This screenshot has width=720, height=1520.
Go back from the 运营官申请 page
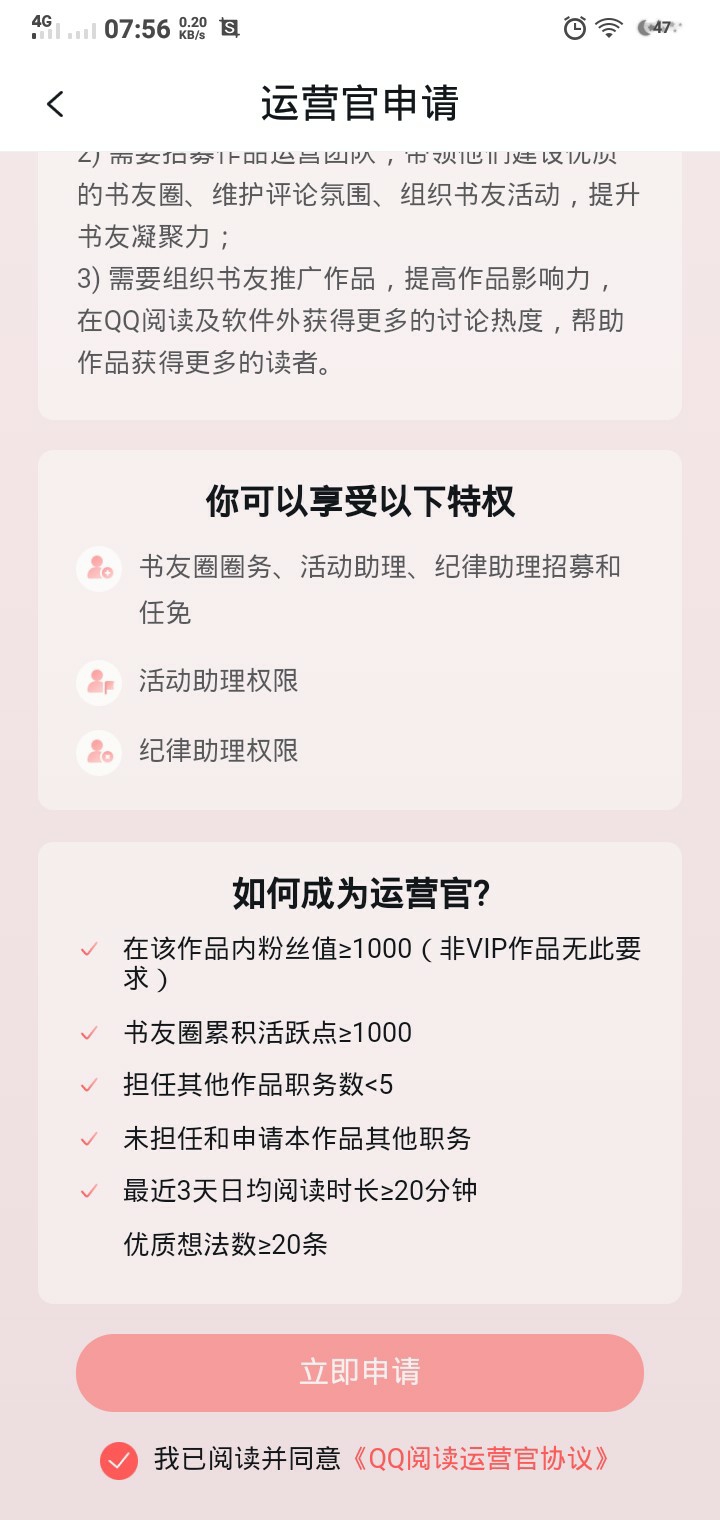[x=55, y=103]
